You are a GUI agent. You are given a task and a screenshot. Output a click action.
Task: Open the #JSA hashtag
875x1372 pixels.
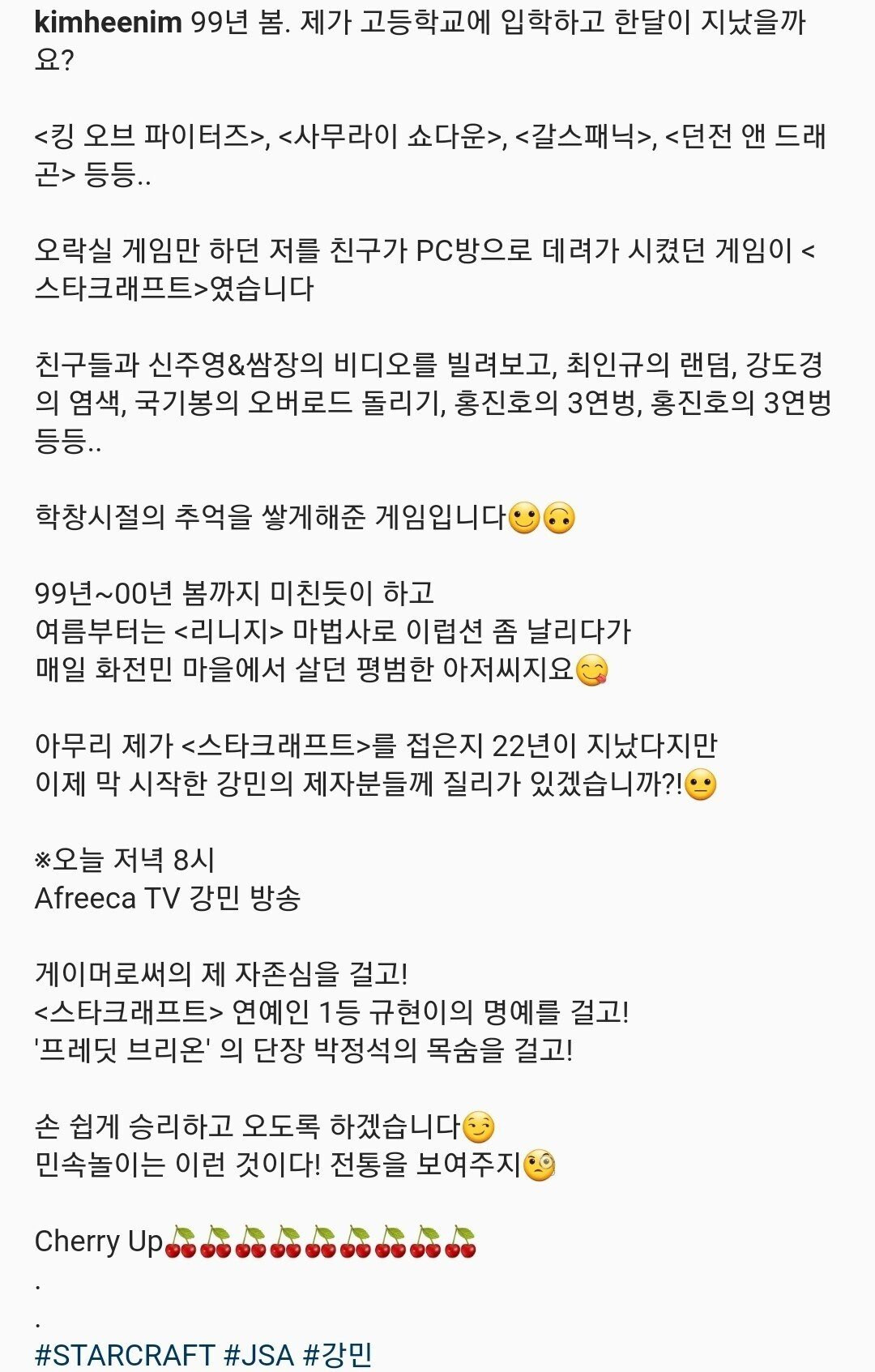pos(258,1354)
